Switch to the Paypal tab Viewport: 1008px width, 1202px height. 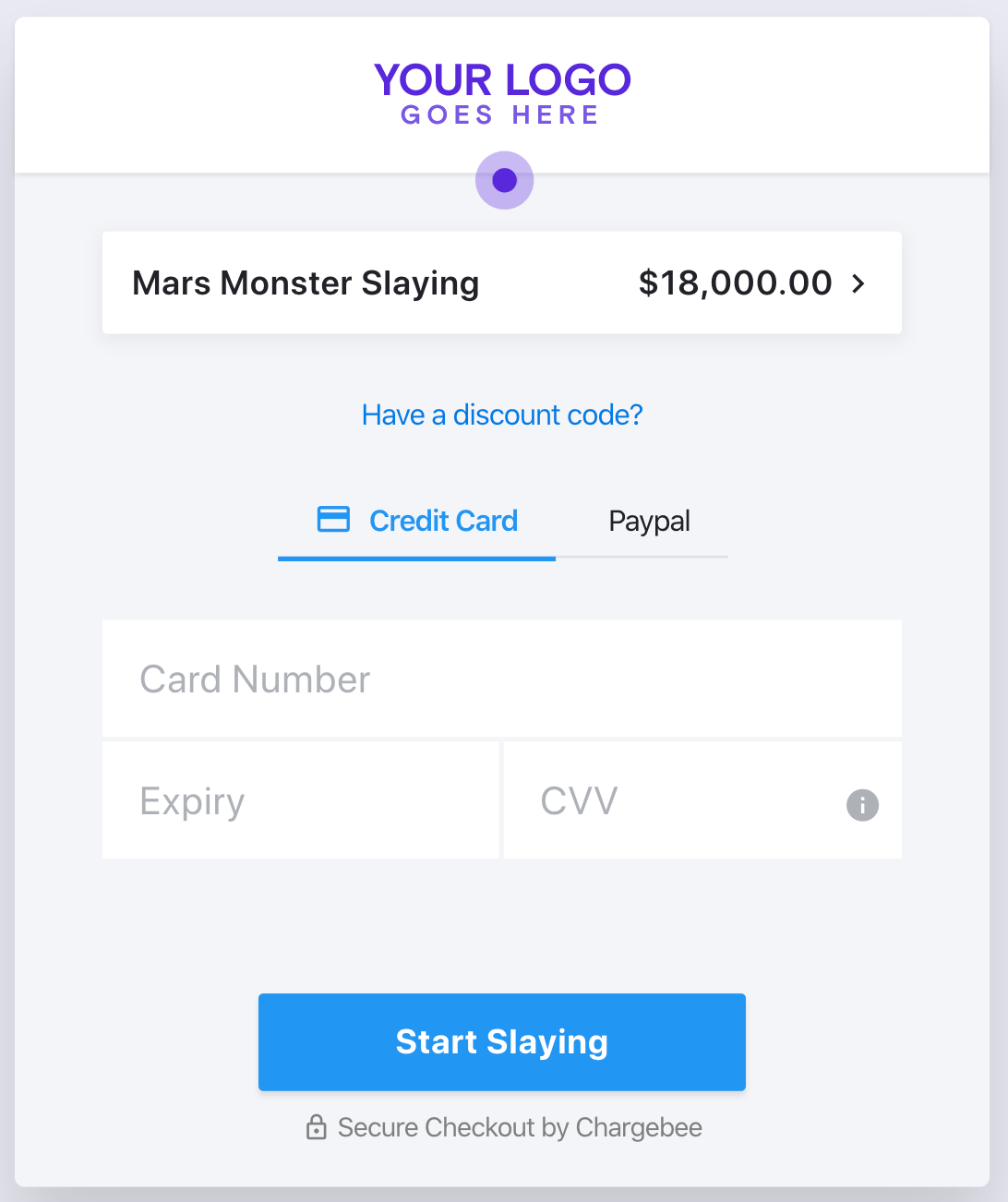[x=649, y=522]
